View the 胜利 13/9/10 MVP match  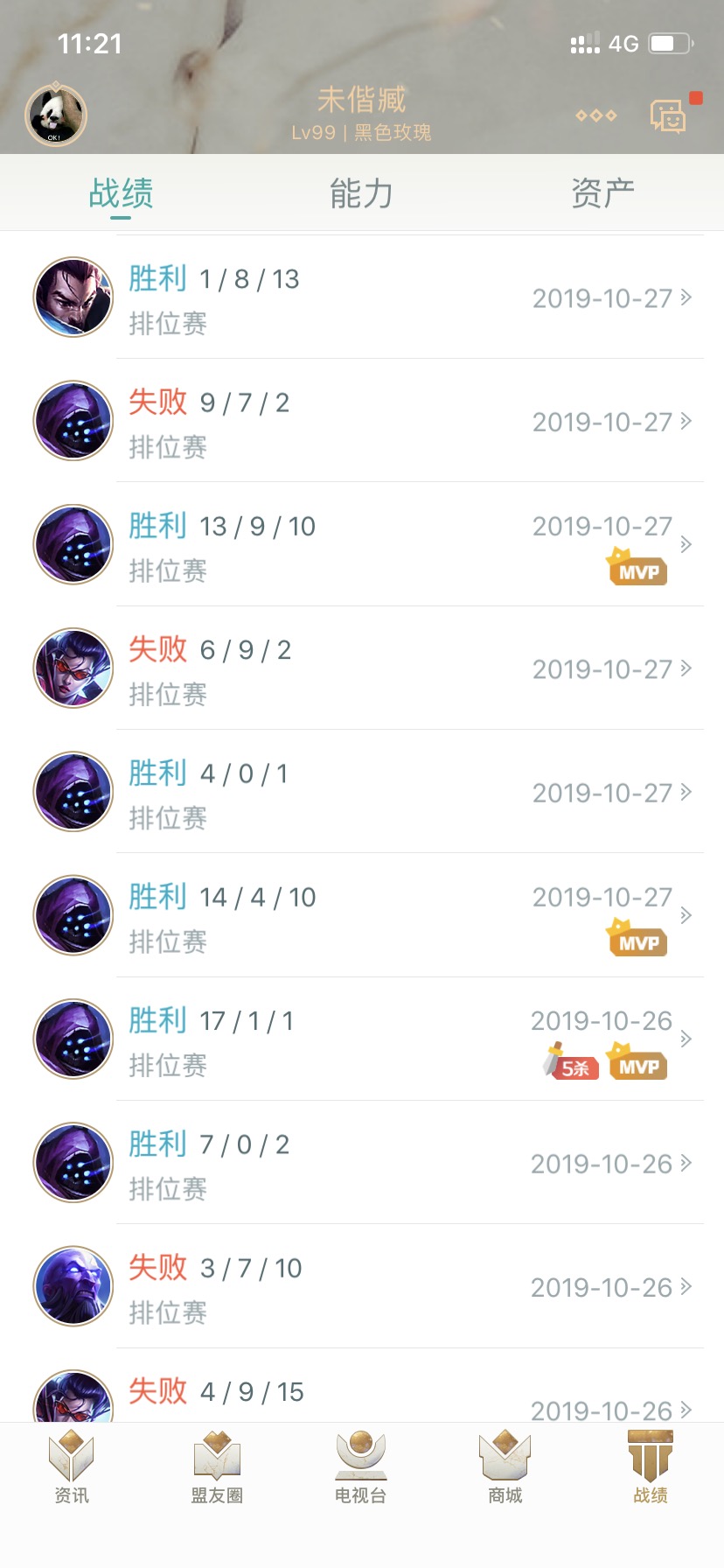362,544
